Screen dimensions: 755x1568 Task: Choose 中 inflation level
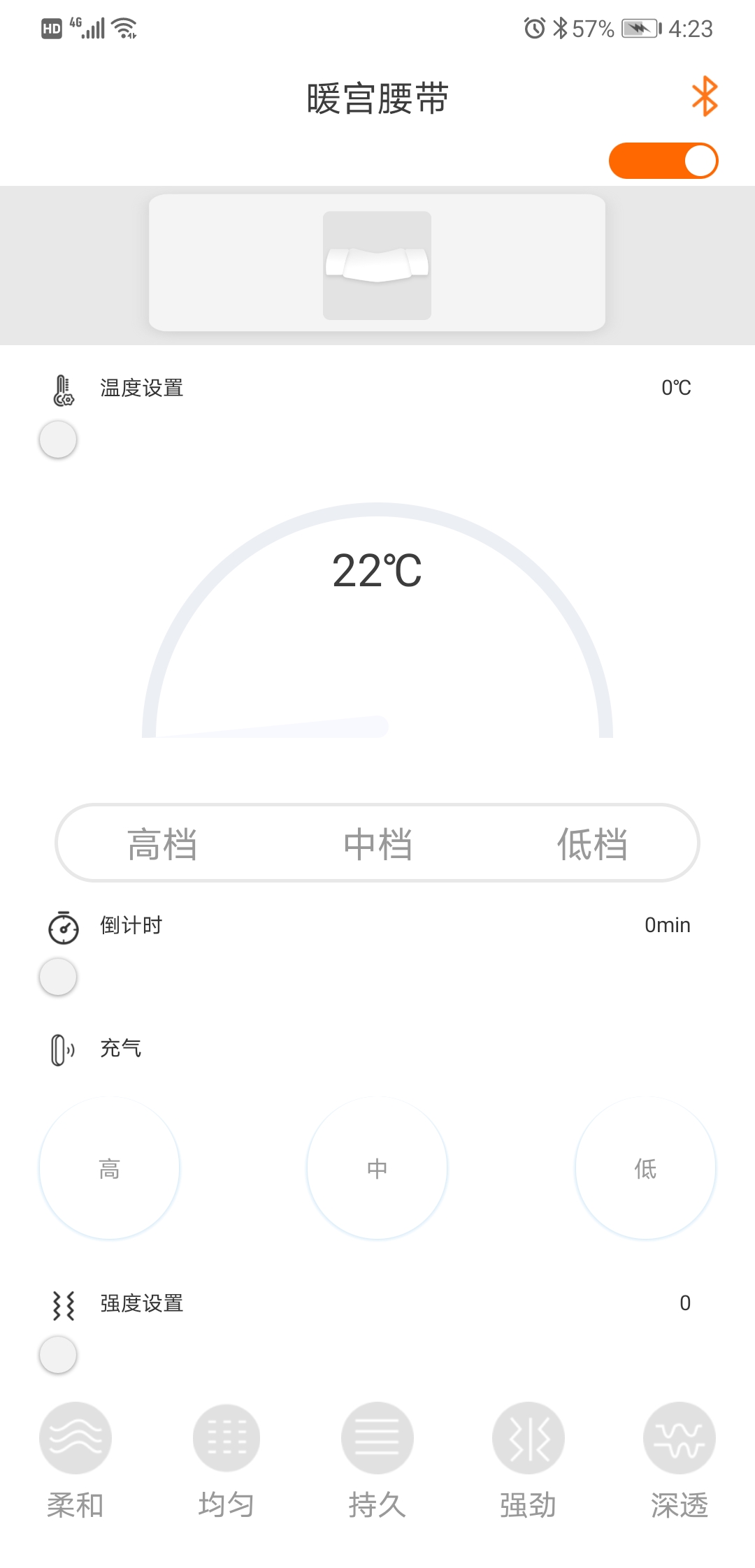tap(377, 1168)
